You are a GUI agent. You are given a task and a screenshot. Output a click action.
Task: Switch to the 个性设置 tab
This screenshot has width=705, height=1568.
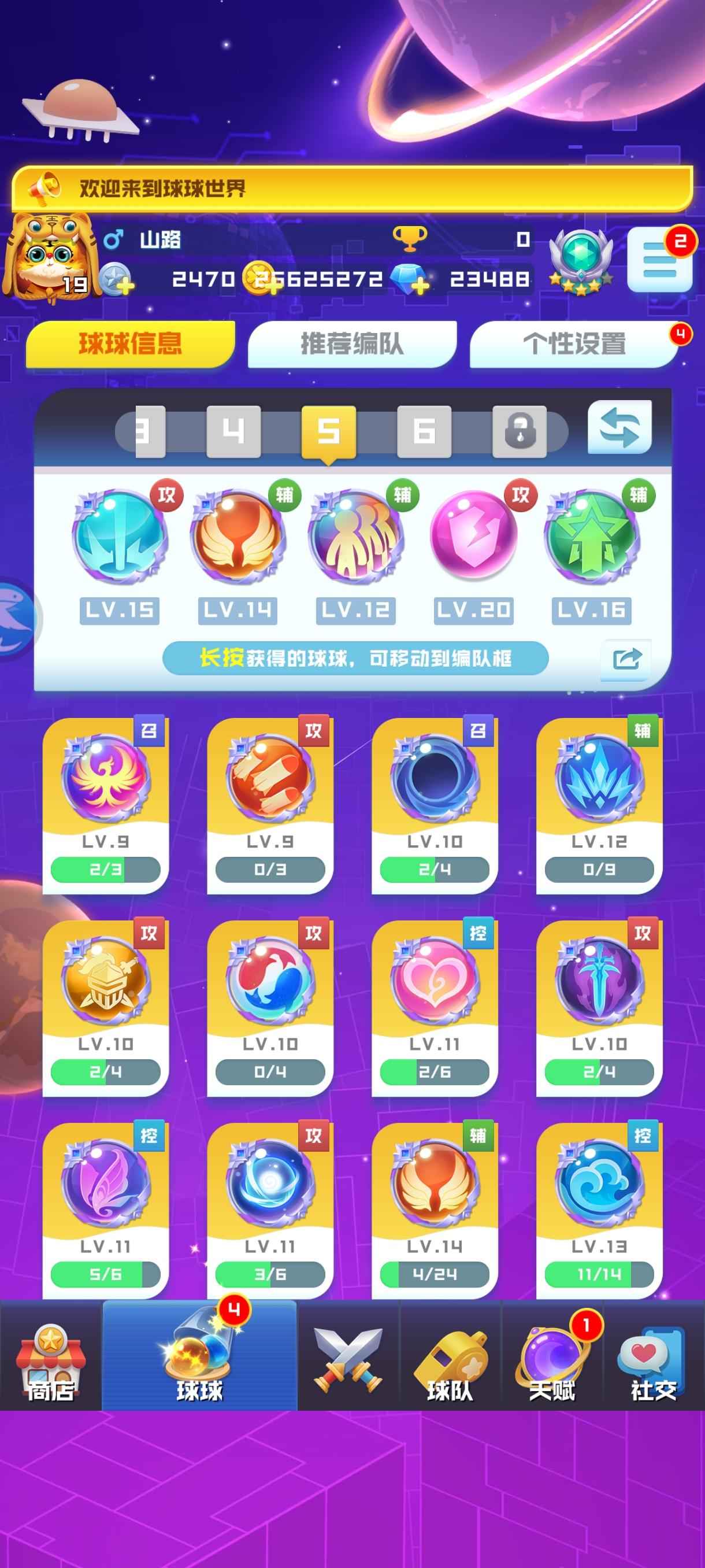[x=574, y=344]
